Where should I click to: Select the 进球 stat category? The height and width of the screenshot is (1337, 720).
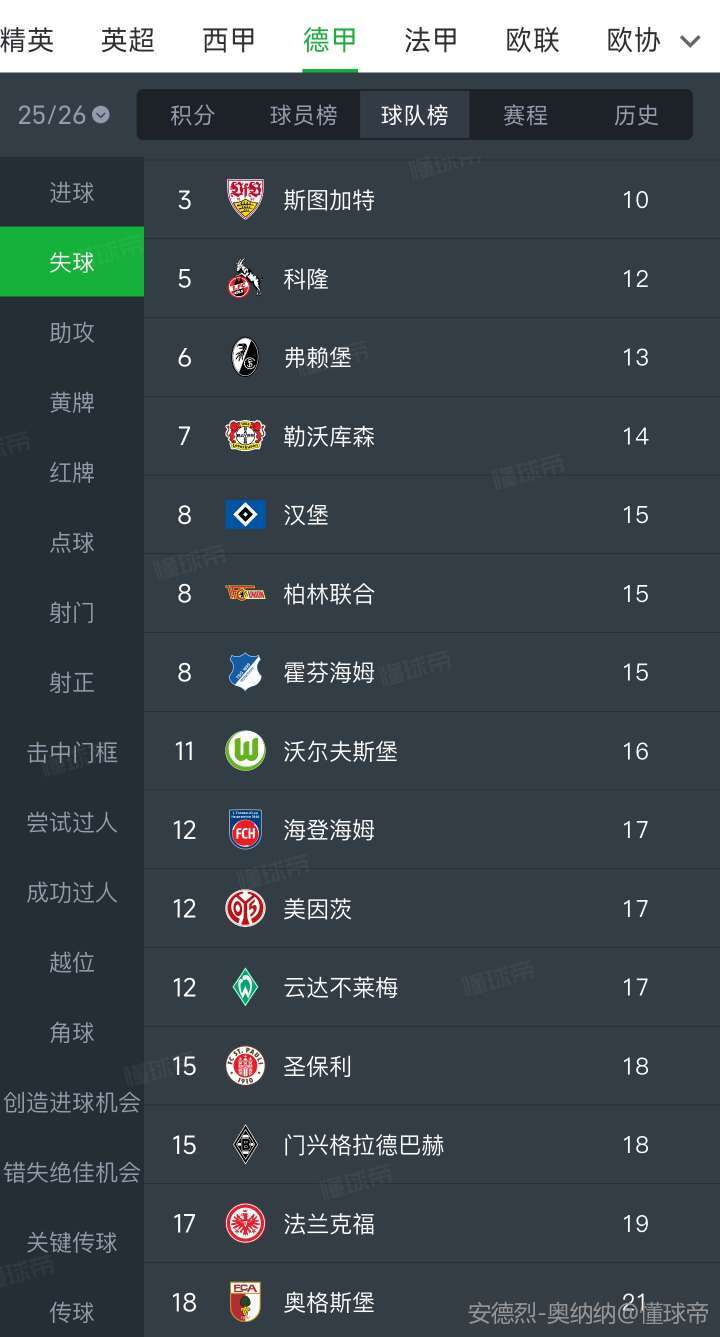(72, 192)
